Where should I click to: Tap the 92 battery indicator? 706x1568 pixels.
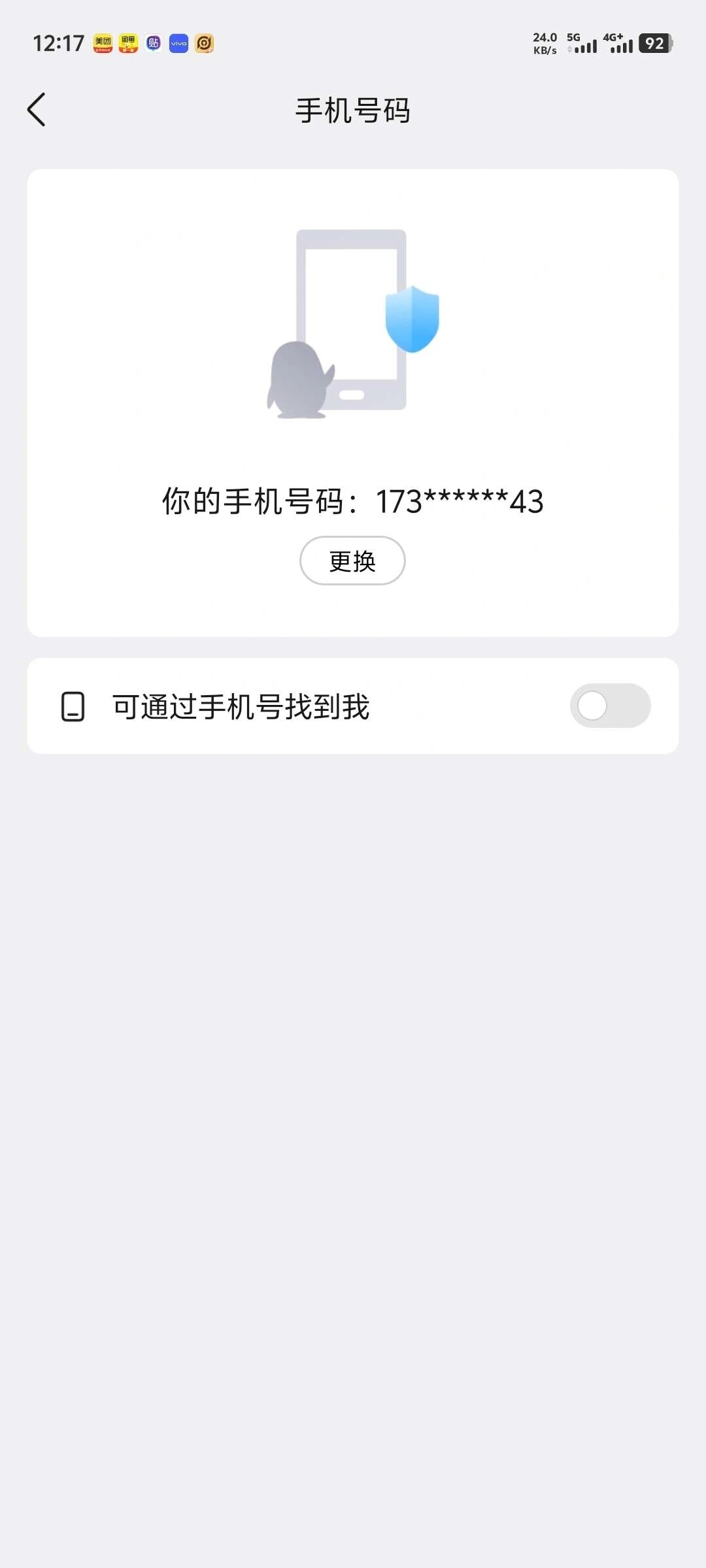[x=656, y=42]
